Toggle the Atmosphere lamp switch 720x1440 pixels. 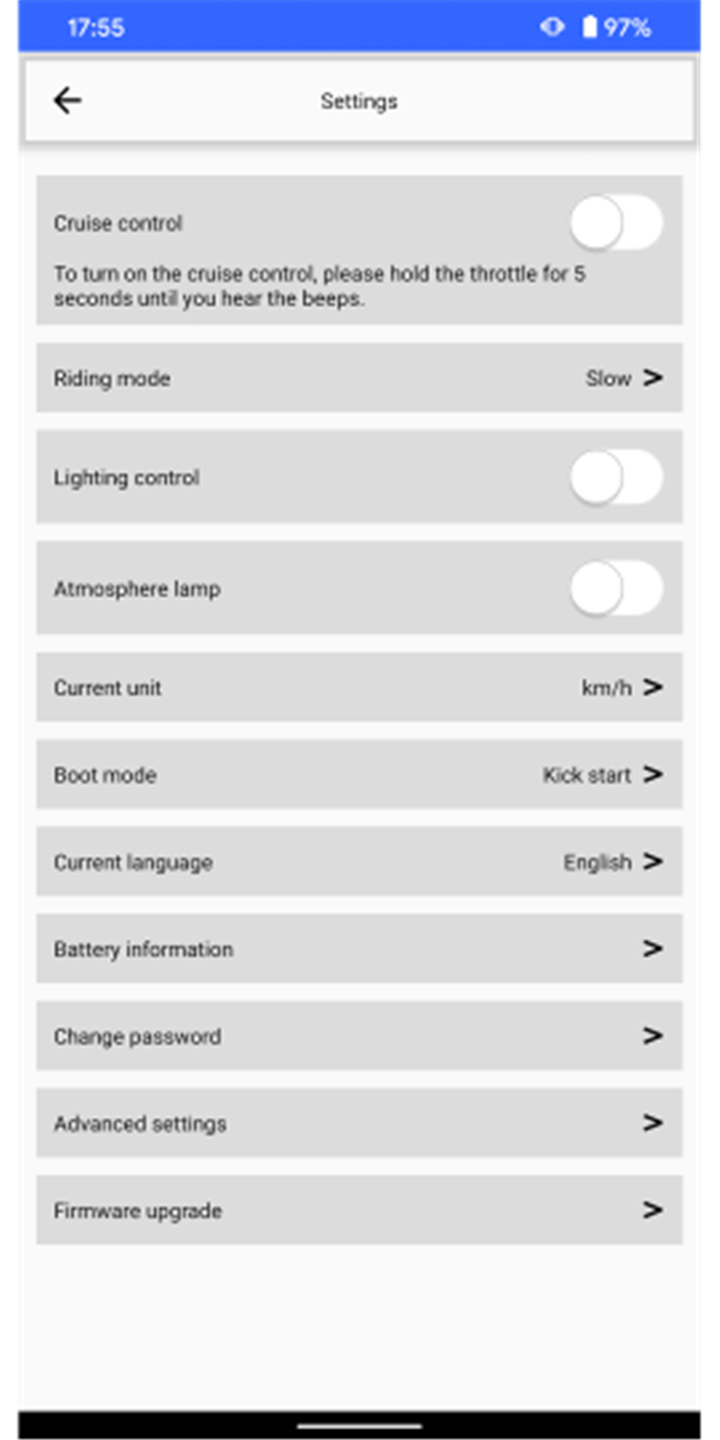(616, 588)
